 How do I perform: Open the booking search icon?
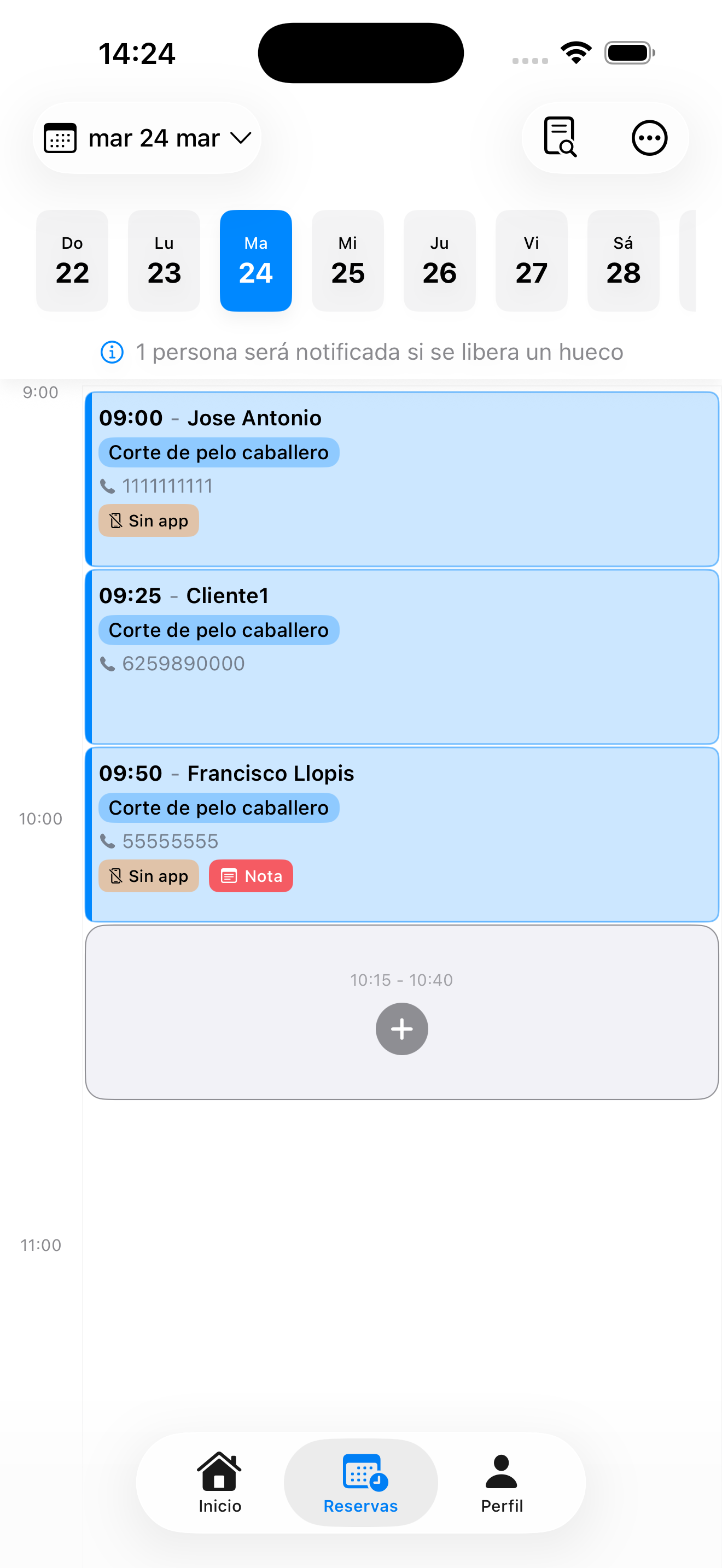click(x=560, y=138)
